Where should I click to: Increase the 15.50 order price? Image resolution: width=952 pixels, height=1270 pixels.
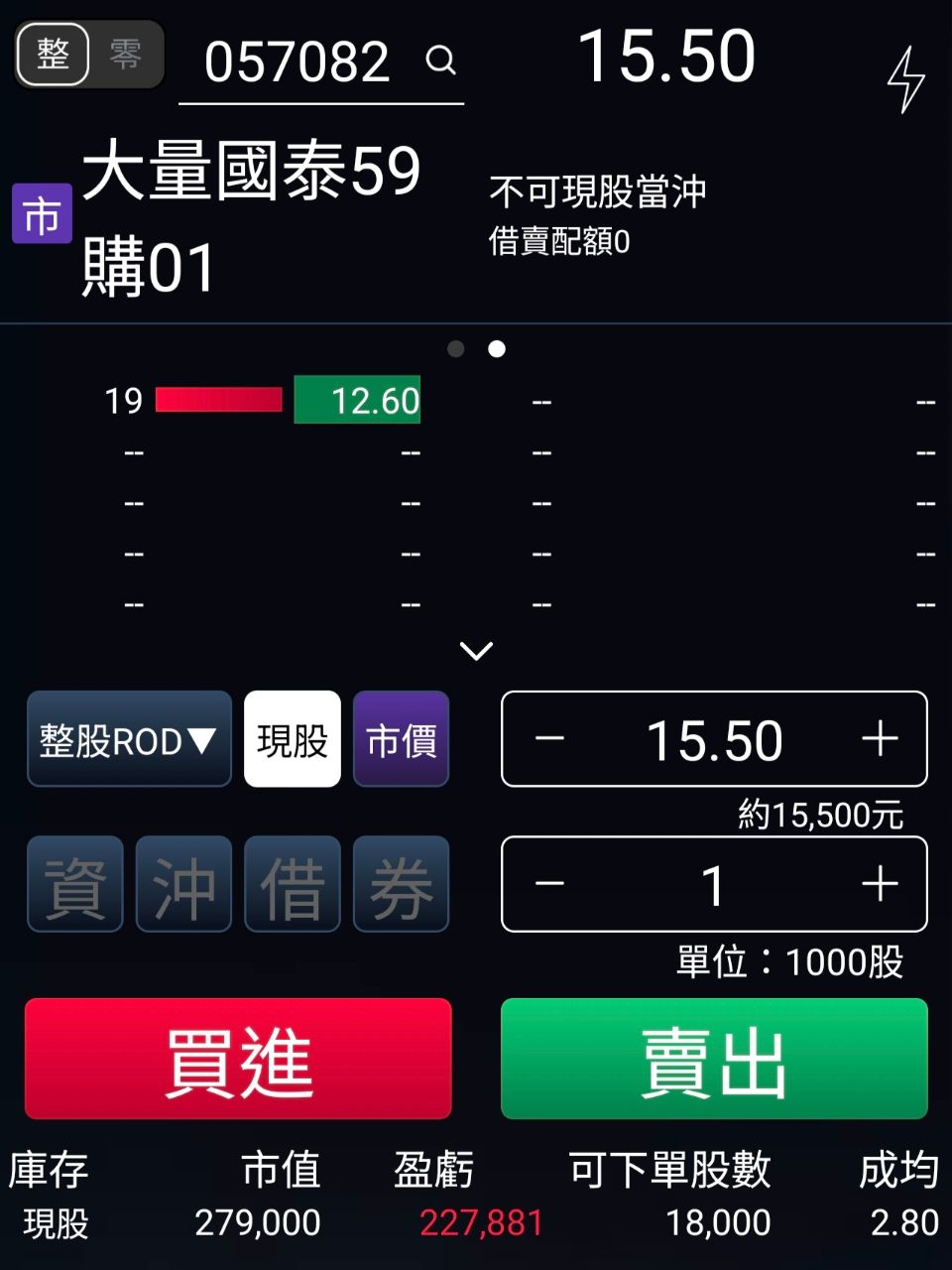880,739
